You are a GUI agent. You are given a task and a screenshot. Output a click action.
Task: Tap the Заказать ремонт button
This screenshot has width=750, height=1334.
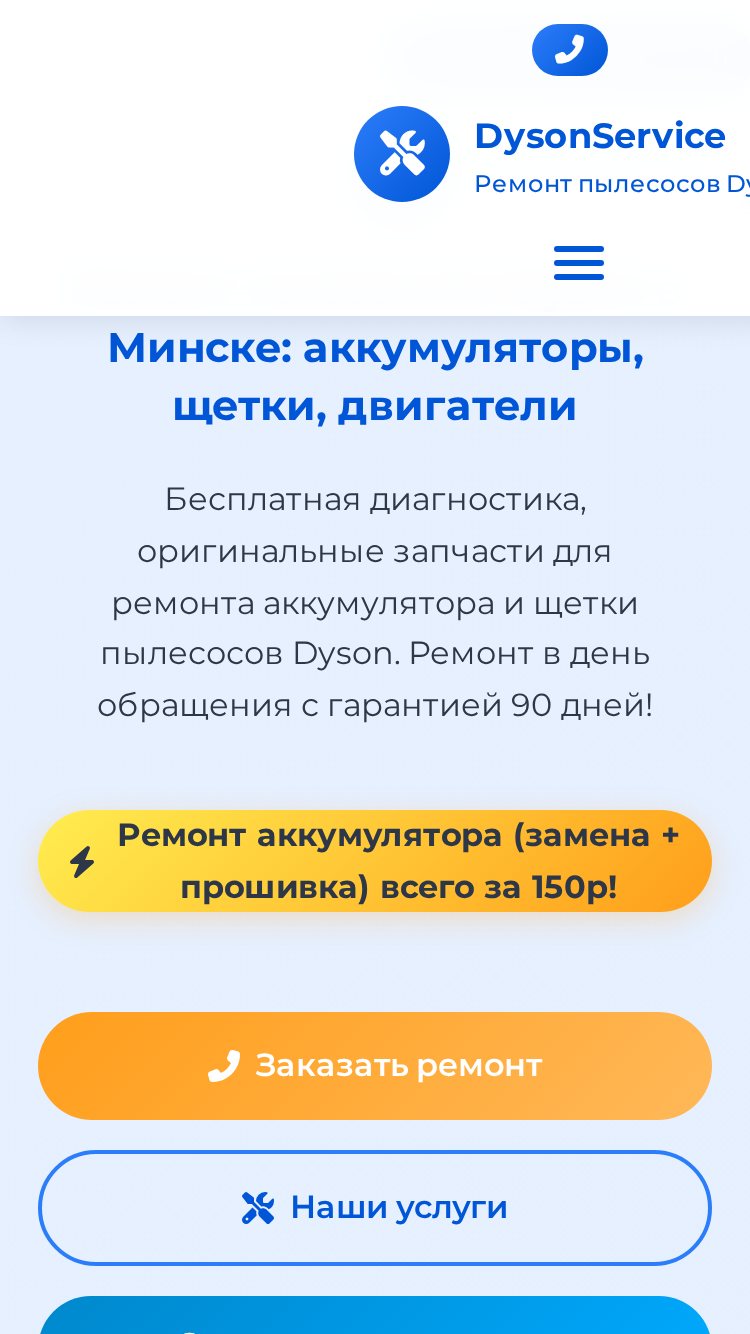[x=375, y=1066]
